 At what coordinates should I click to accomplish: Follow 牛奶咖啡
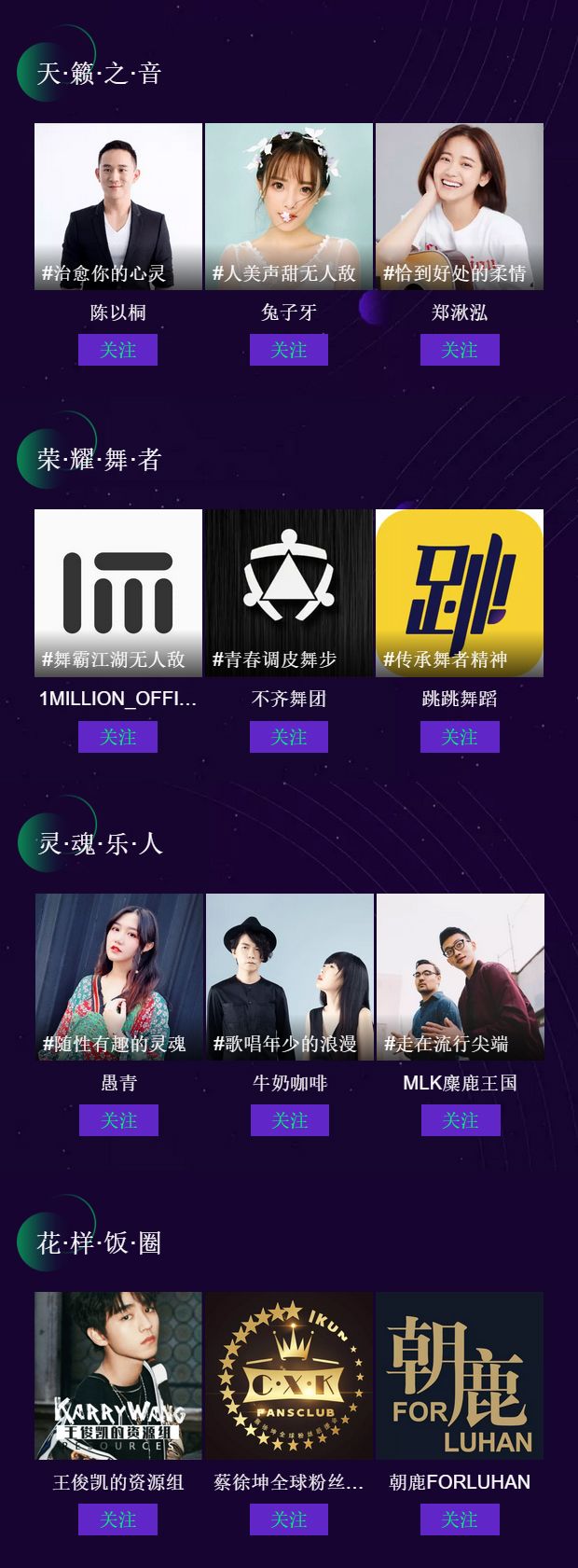coord(289,1120)
